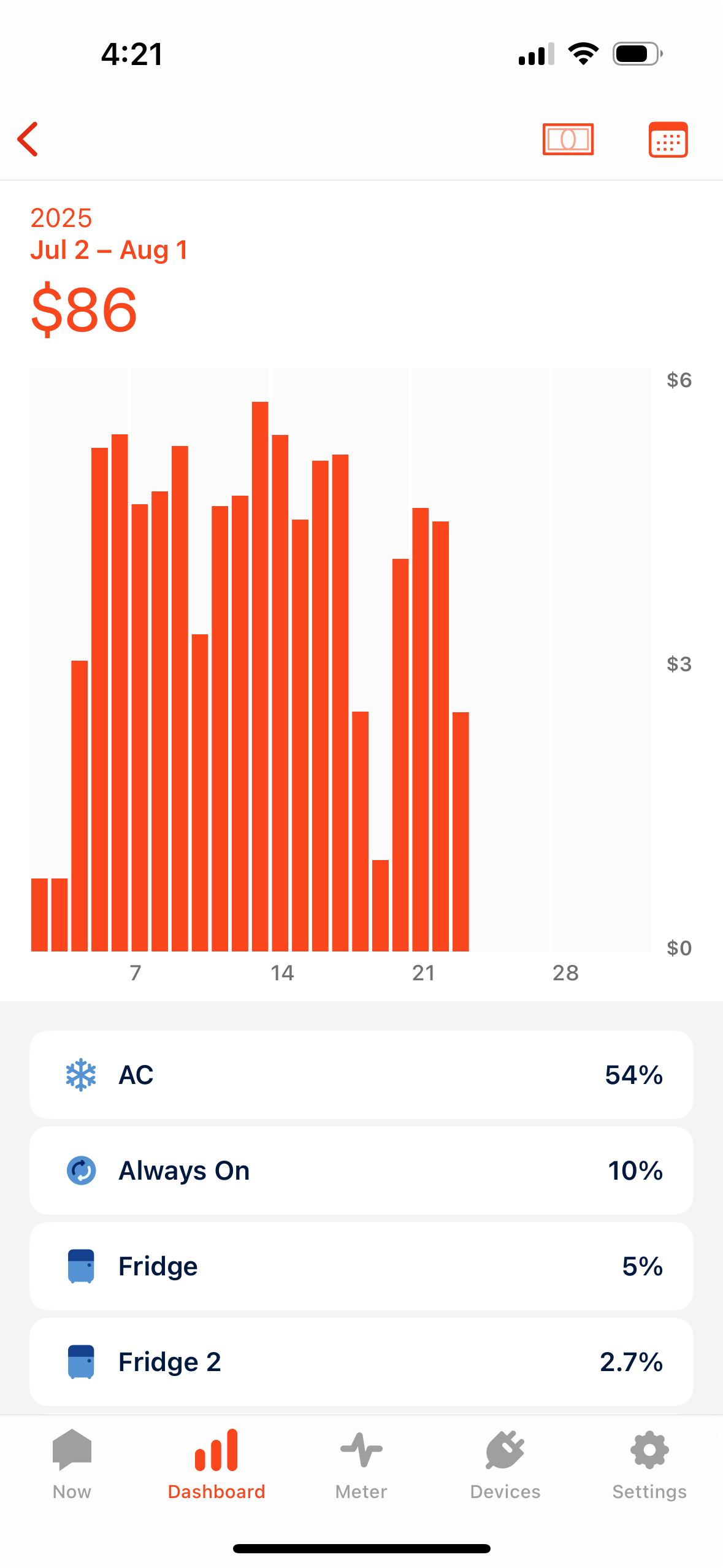Open the calendar date picker

coord(668,139)
